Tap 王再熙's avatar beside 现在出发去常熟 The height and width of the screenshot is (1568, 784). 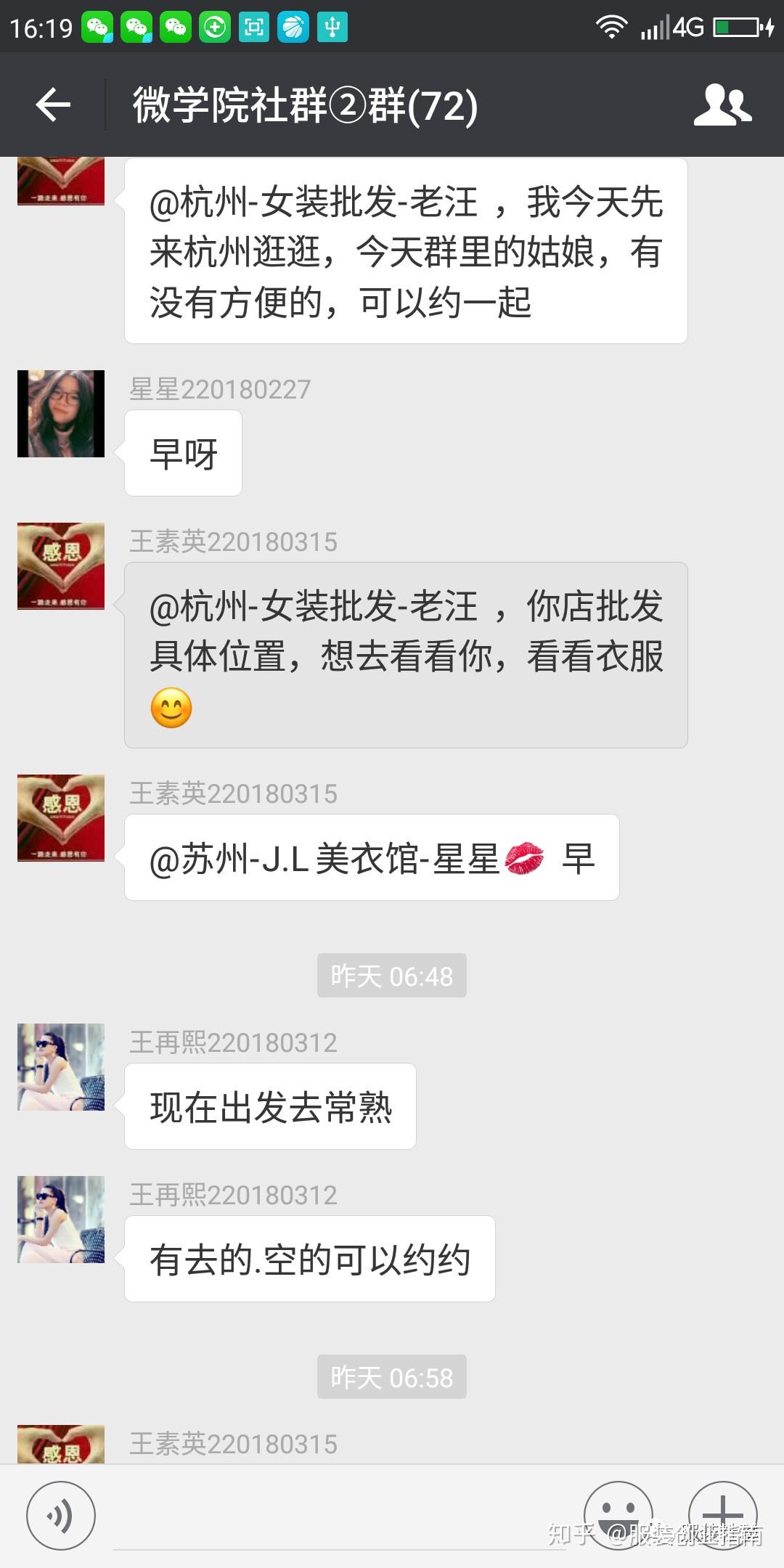pos(61,1067)
